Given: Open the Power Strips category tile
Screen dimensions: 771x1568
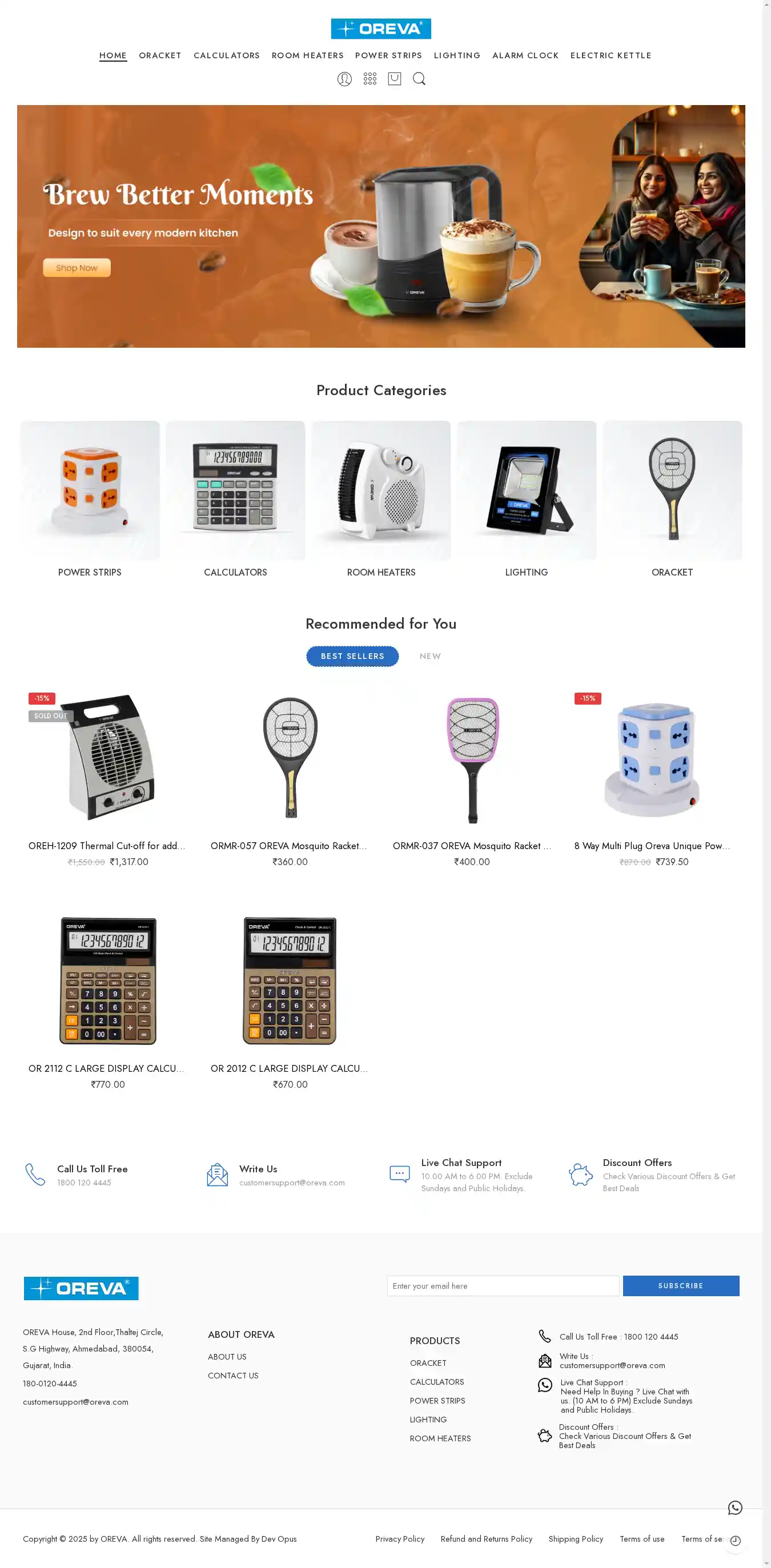Looking at the screenshot, I should 90,490.
